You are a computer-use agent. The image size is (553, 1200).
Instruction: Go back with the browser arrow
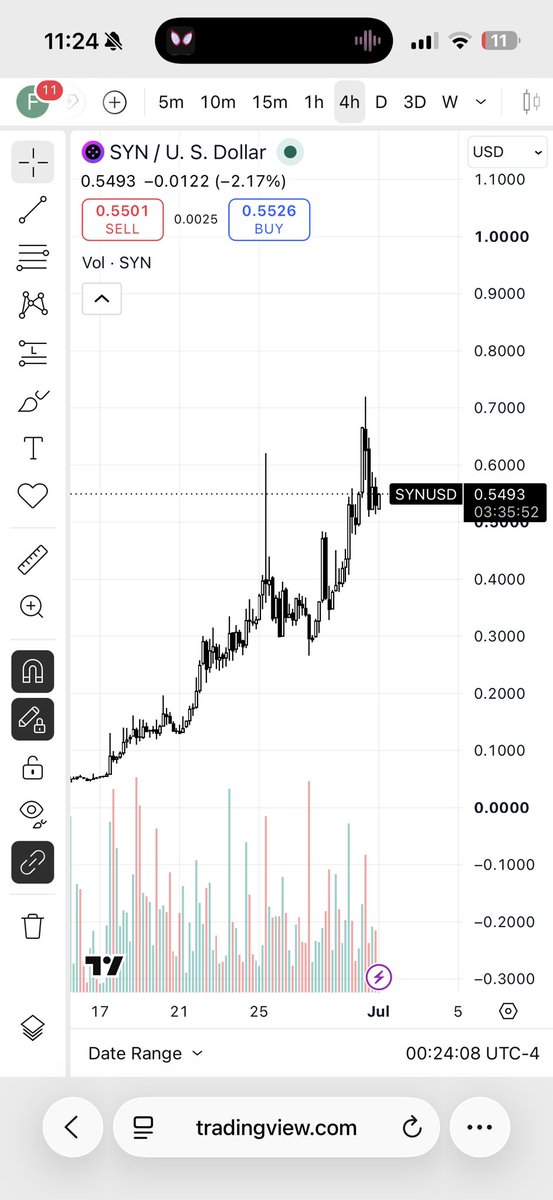point(72,1127)
